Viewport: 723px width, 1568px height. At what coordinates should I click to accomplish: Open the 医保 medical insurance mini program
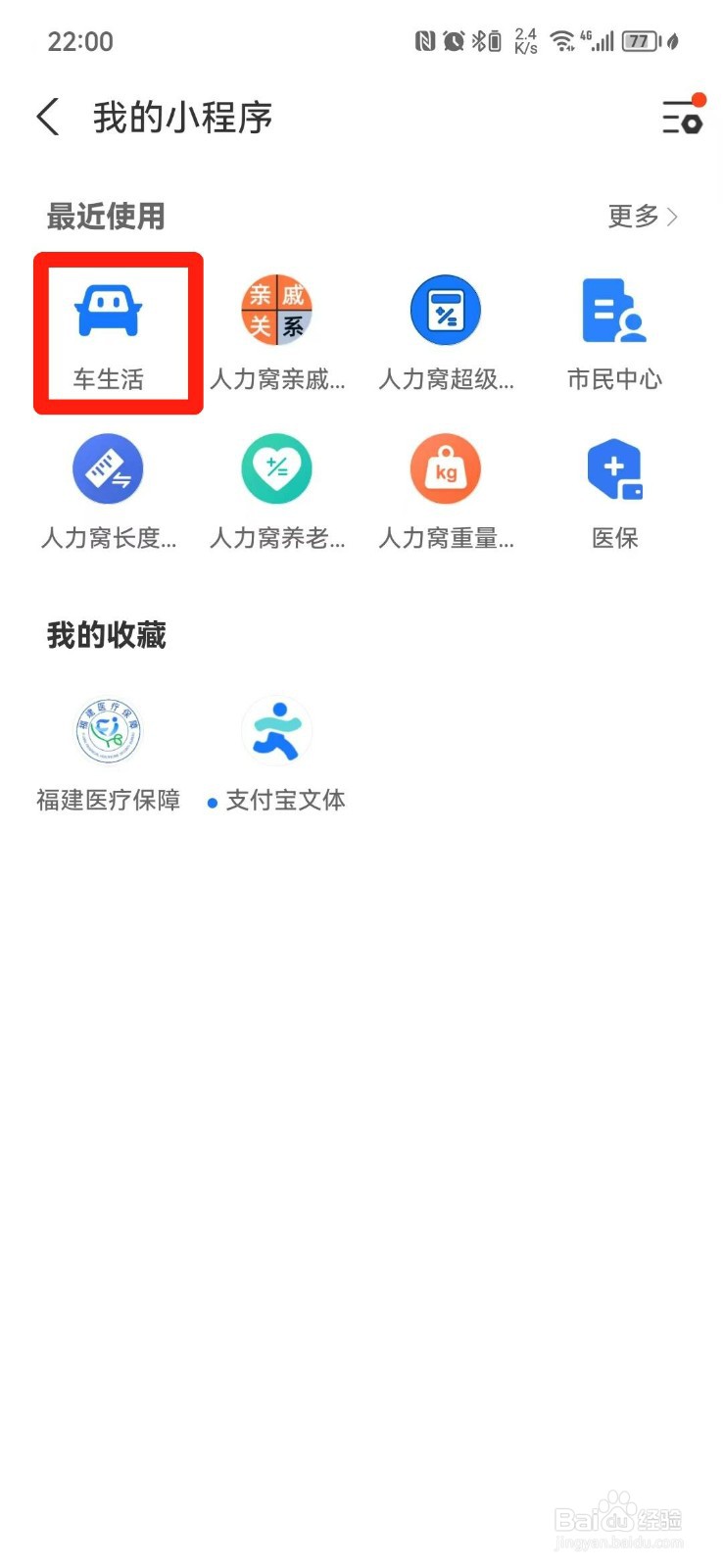[x=613, y=468]
